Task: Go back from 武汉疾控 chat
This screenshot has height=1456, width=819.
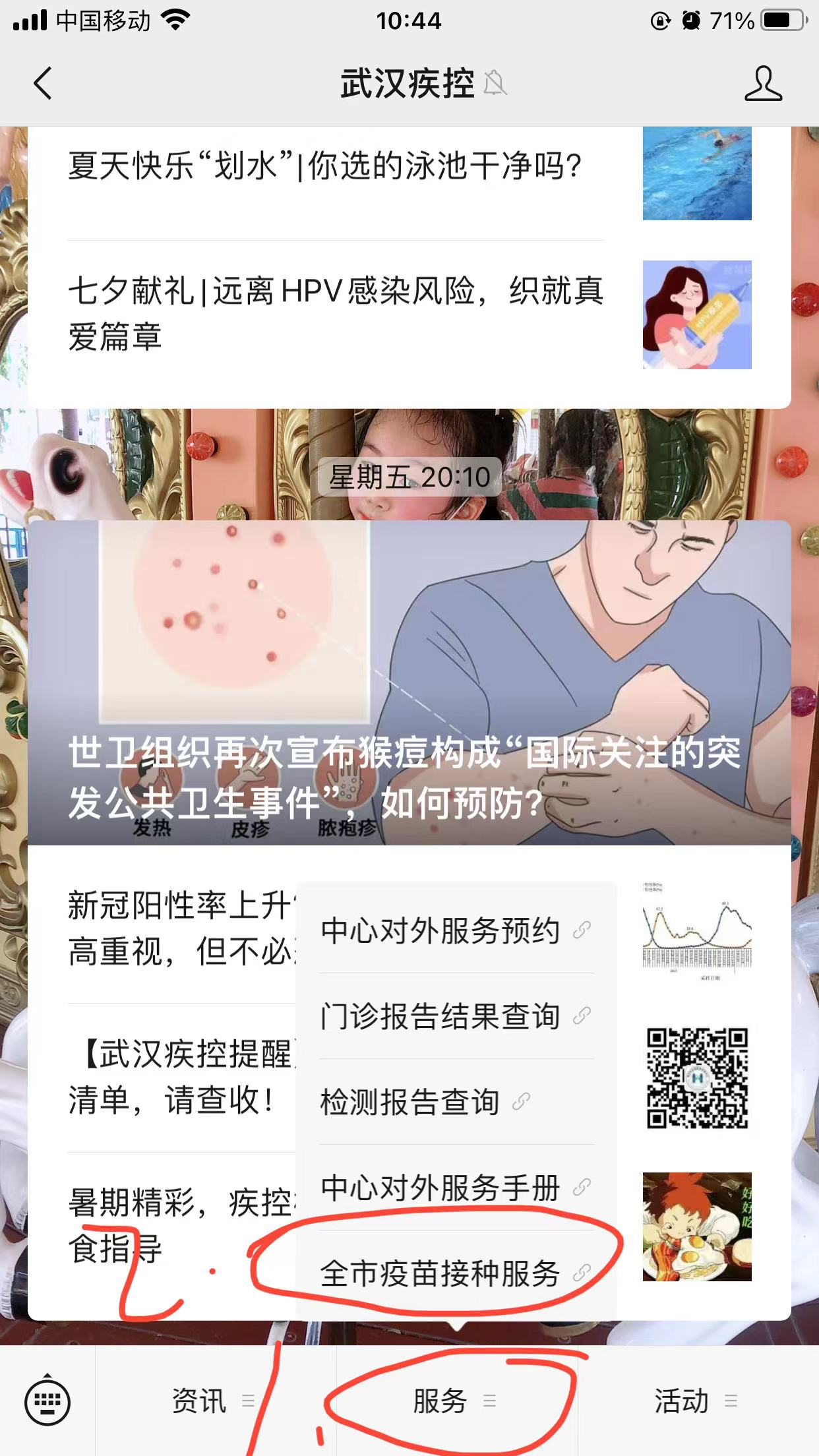Action: pos(43,84)
